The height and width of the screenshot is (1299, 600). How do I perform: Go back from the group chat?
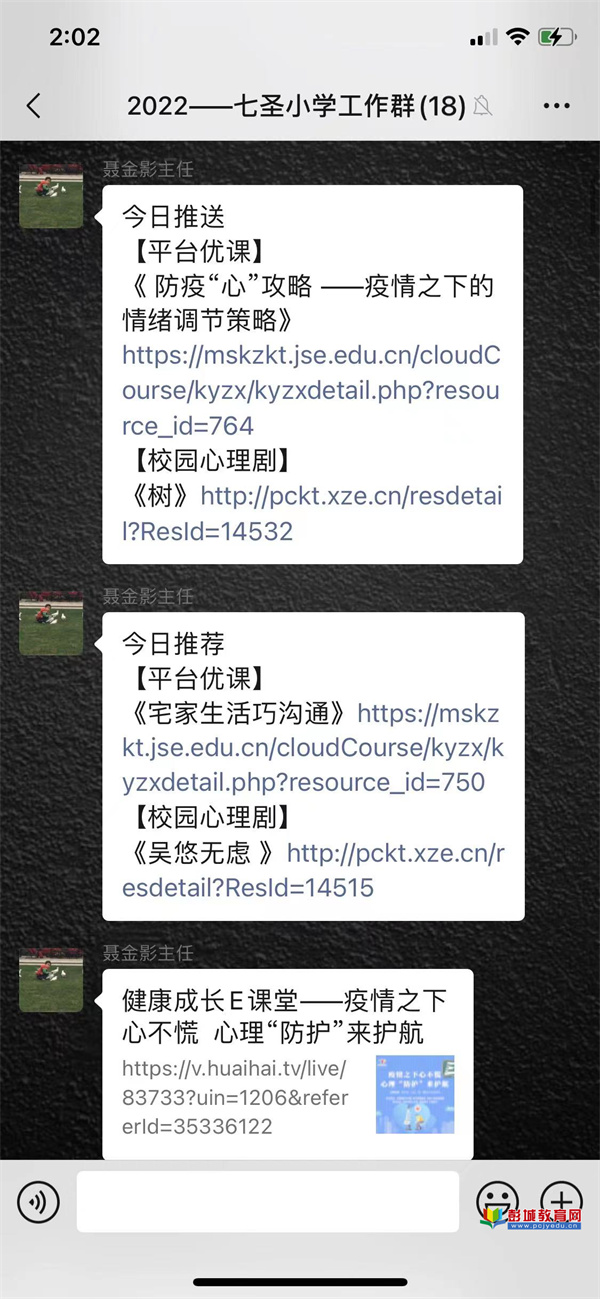tap(34, 106)
